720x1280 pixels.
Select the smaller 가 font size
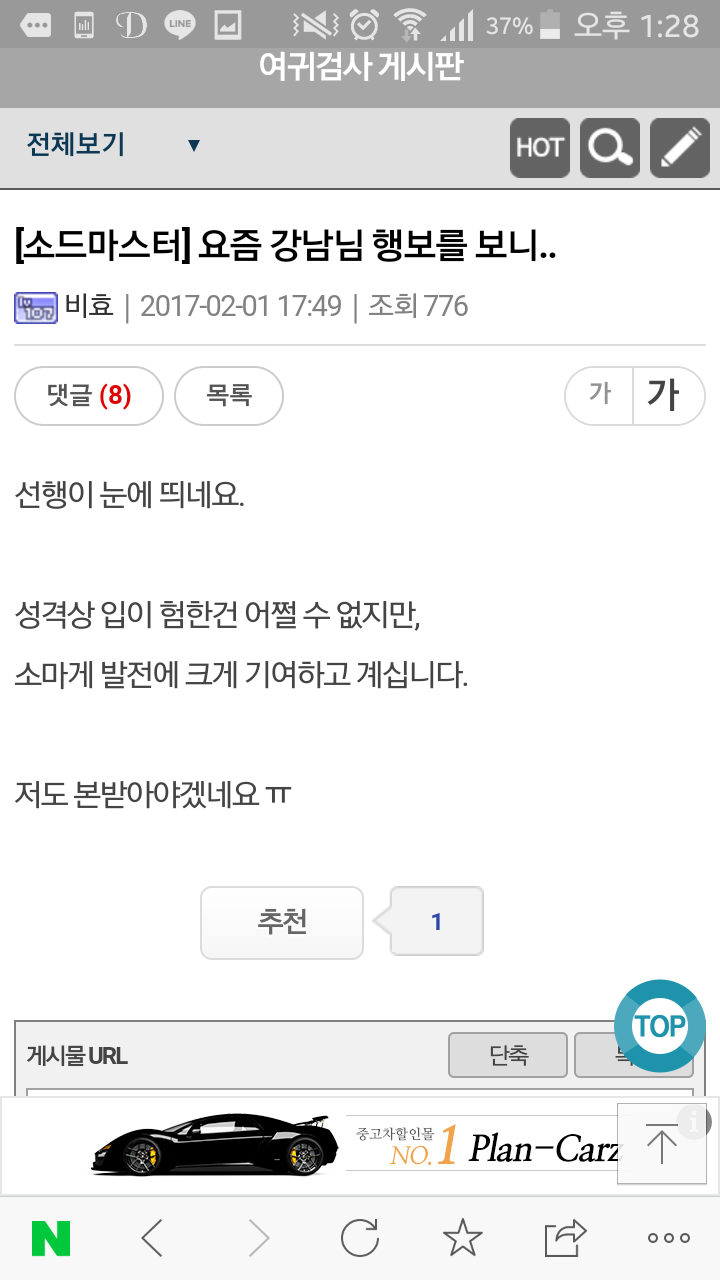599,395
